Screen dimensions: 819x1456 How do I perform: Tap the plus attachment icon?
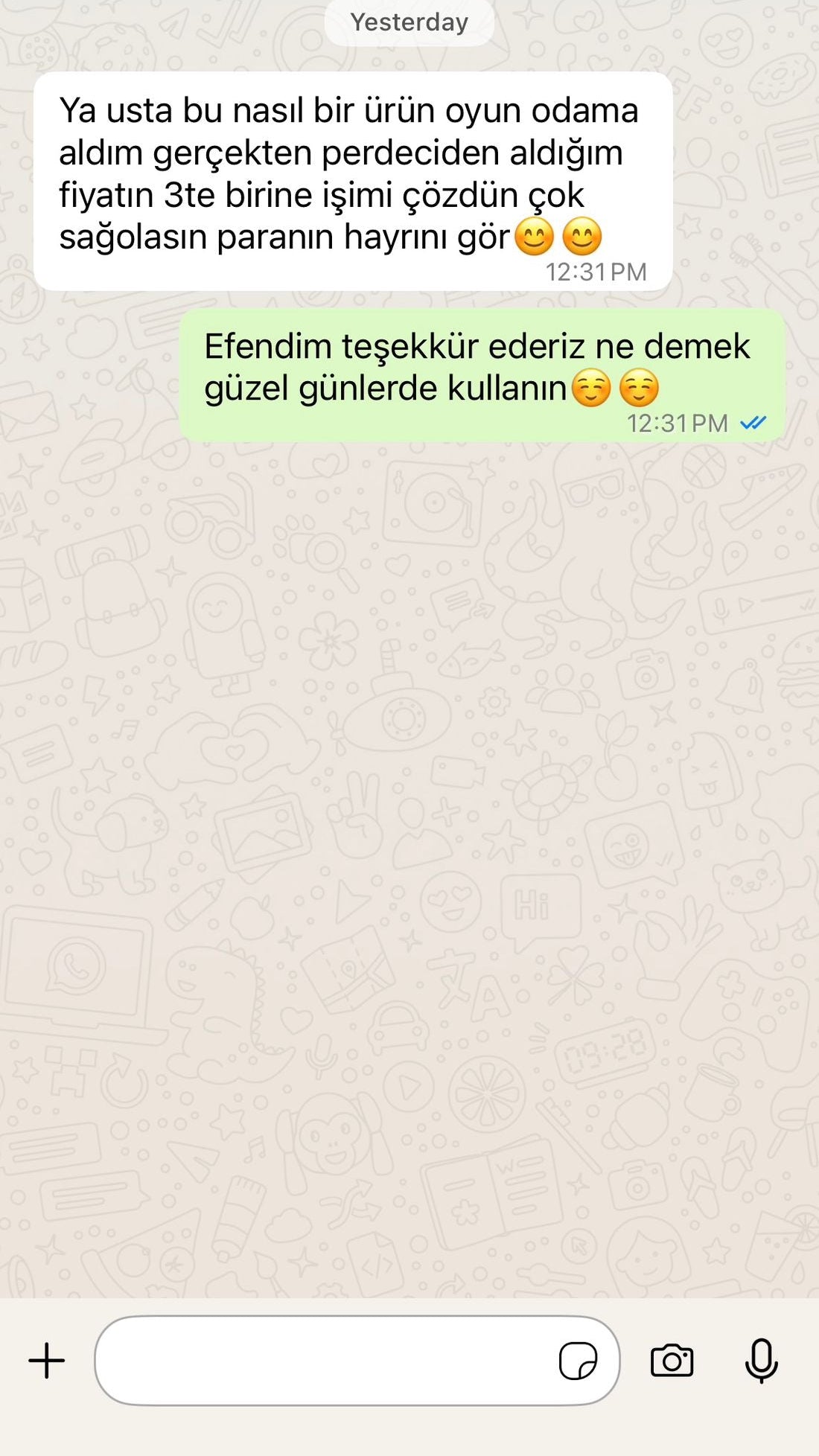click(x=47, y=1361)
